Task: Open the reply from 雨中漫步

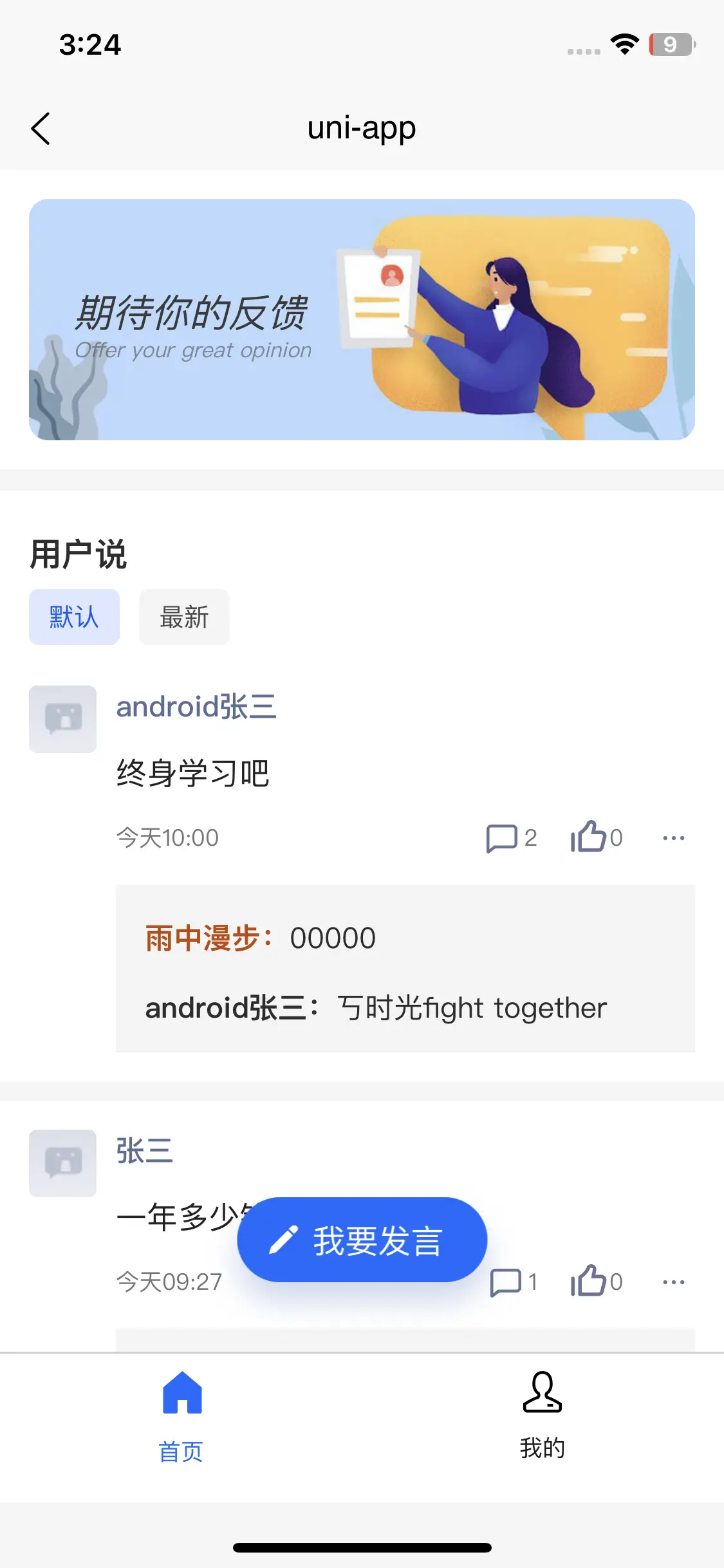Action: (261, 938)
